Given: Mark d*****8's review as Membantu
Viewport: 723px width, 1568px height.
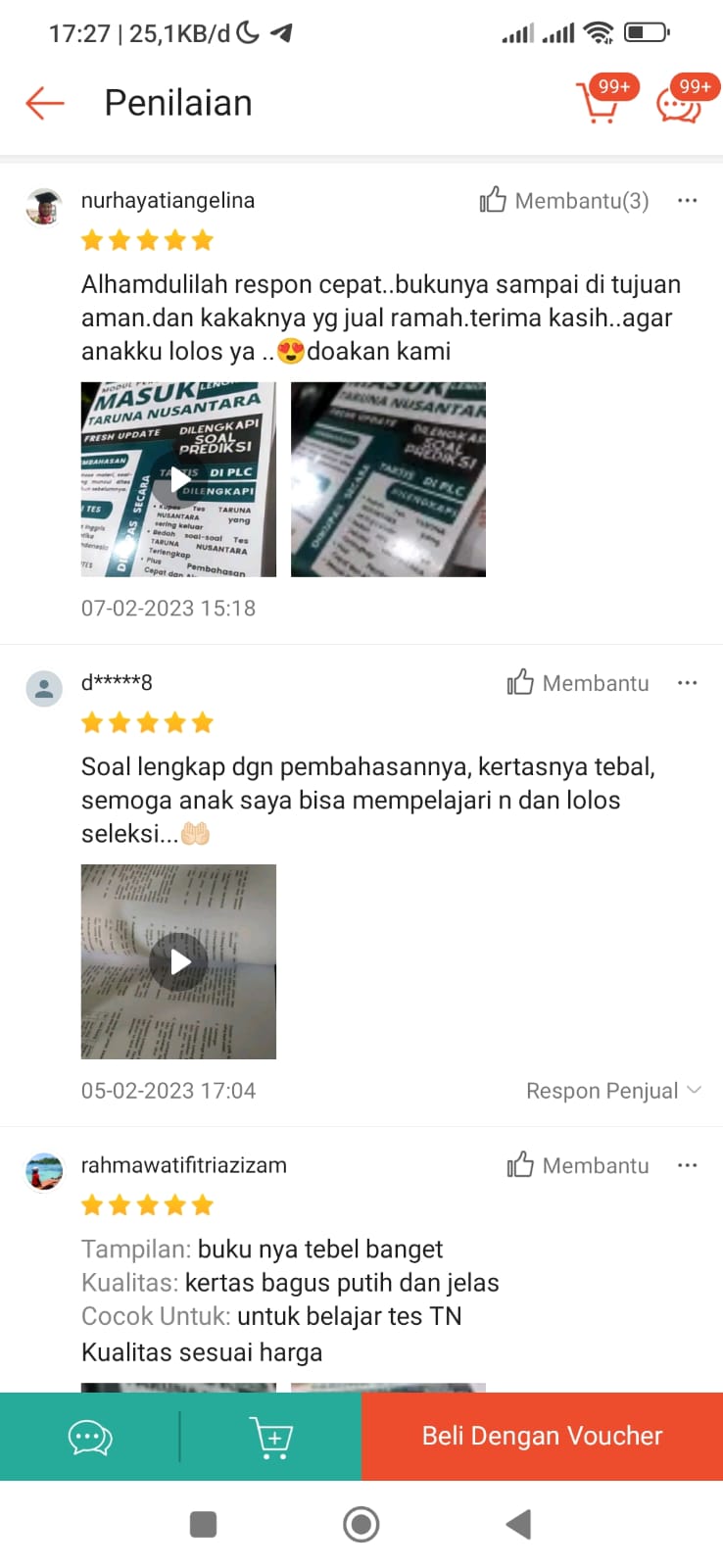Looking at the screenshot, I should 577,683.
